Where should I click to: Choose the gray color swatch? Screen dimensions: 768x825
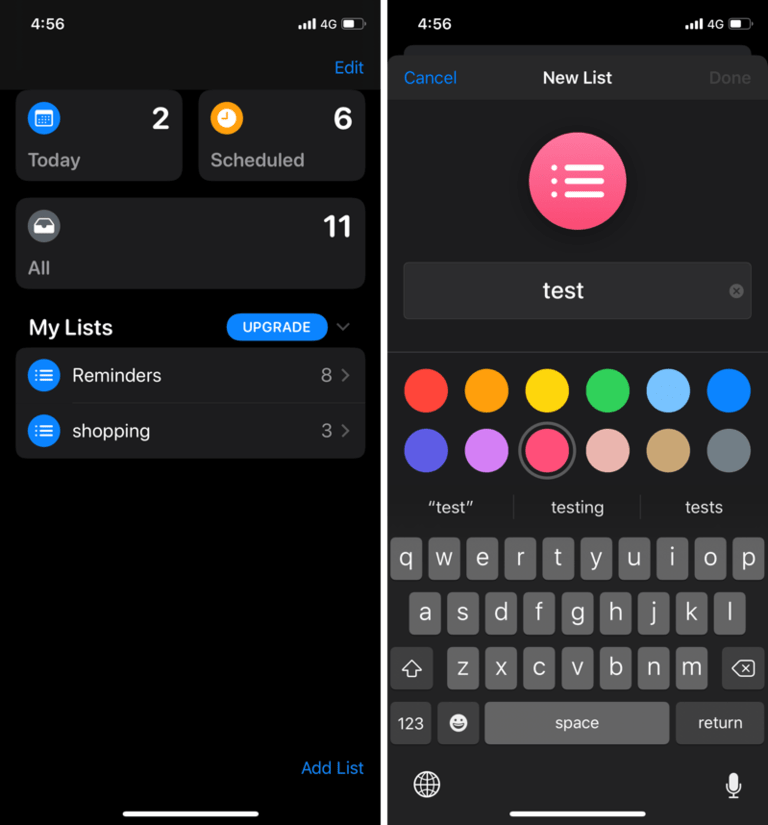[x=729, y=450]
